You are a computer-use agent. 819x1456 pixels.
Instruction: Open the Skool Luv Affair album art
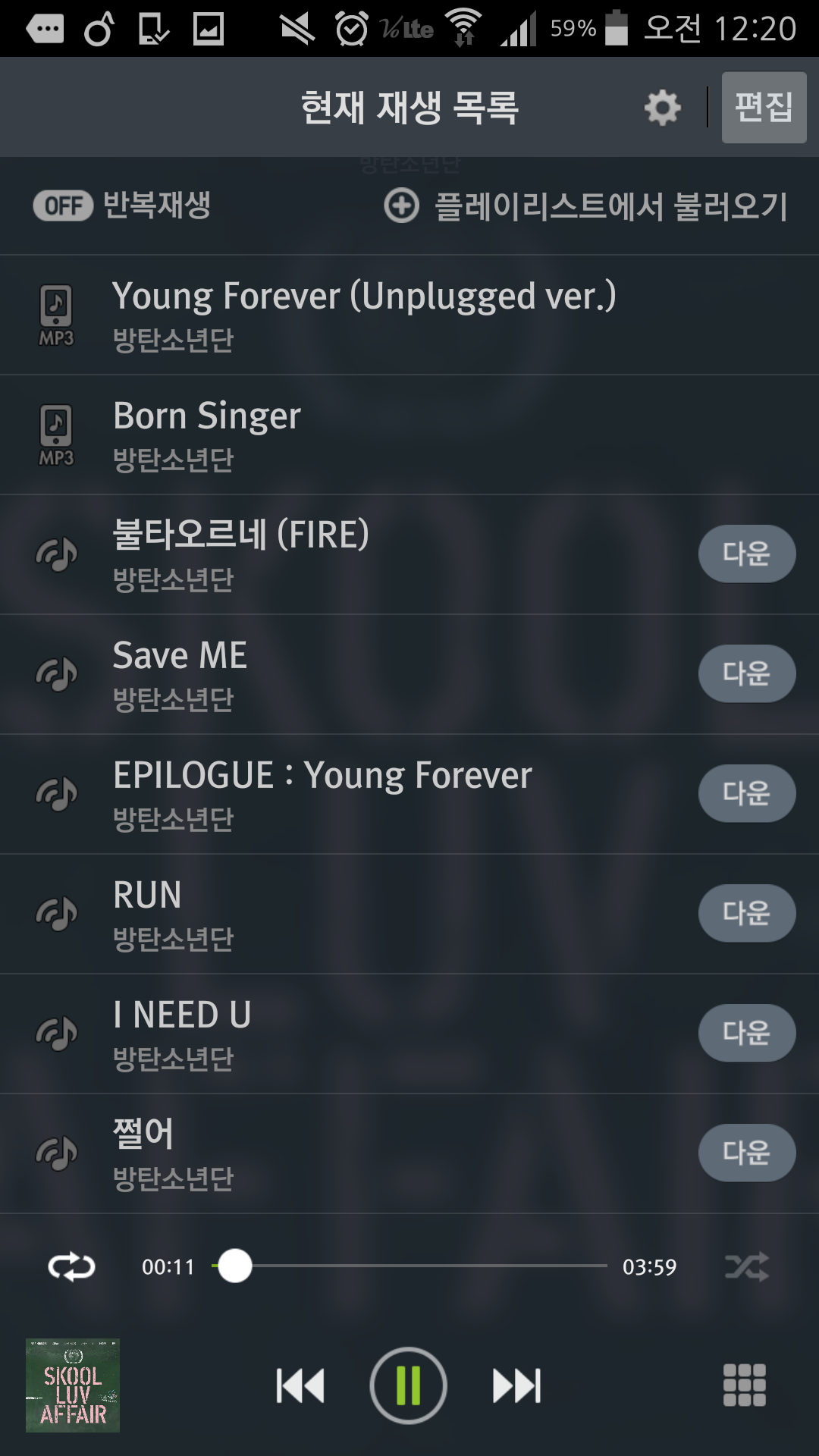point(73,1385)
